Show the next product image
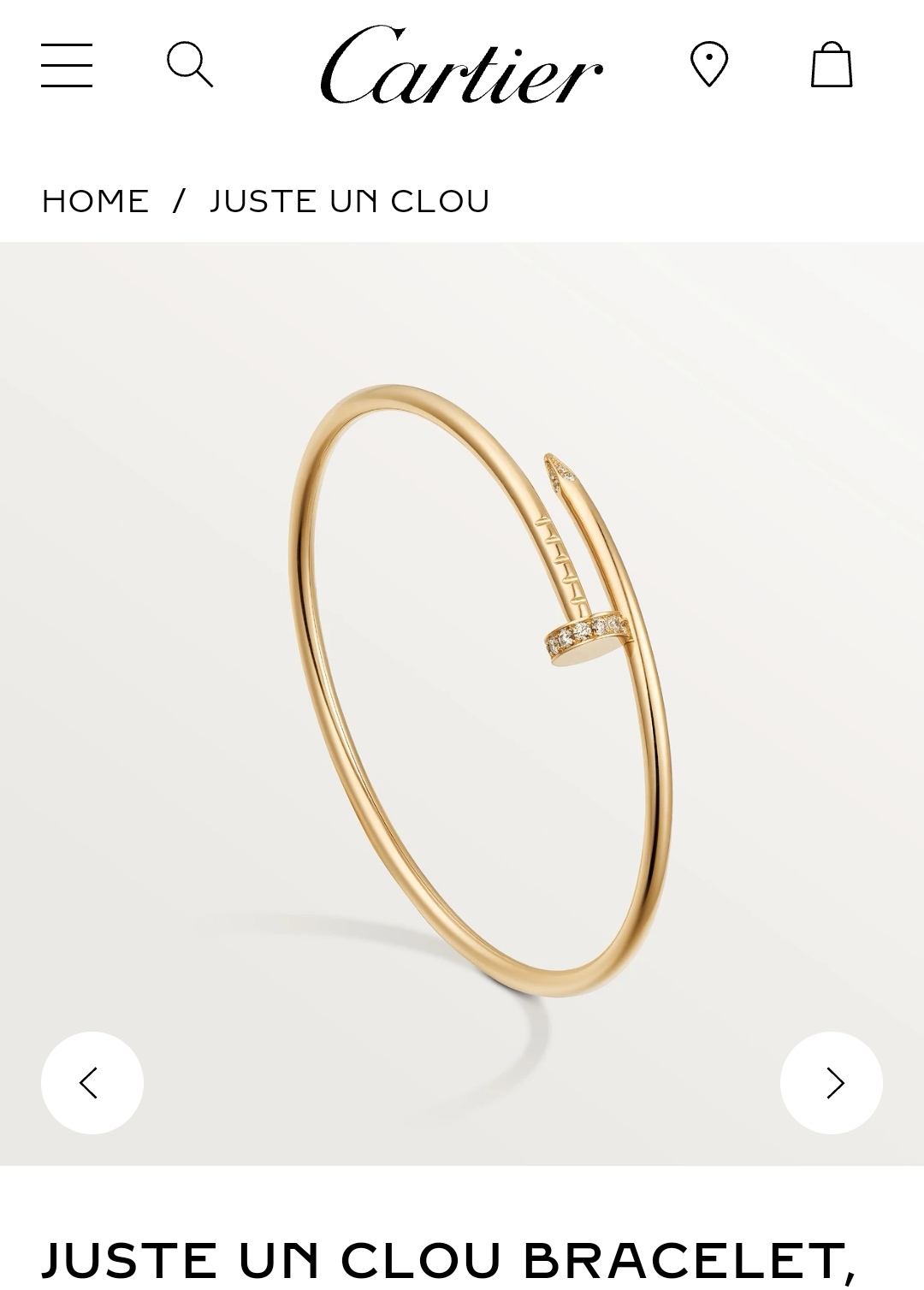 click(x=831, y=1083)
